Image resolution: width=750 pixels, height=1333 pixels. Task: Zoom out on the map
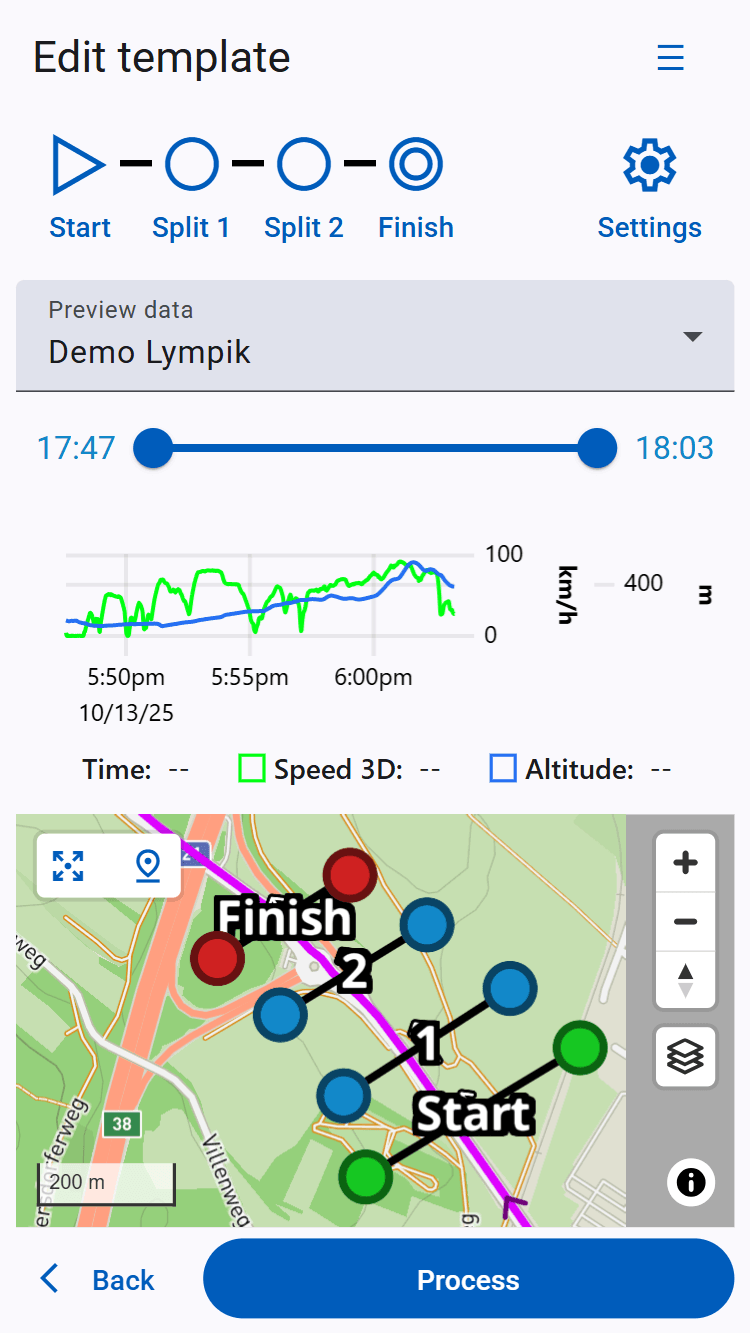(685, 921)
